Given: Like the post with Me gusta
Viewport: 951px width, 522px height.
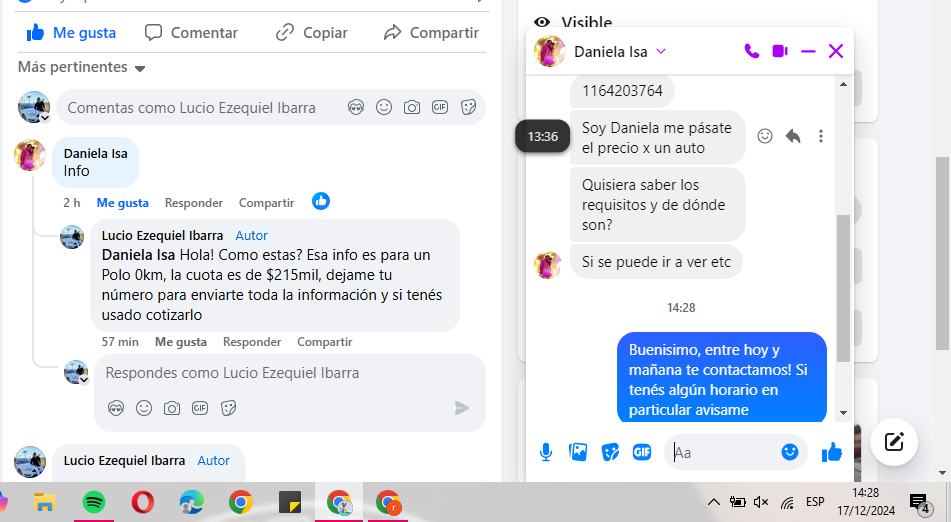Looking at the screenshot, I should [x=71, y=33].
